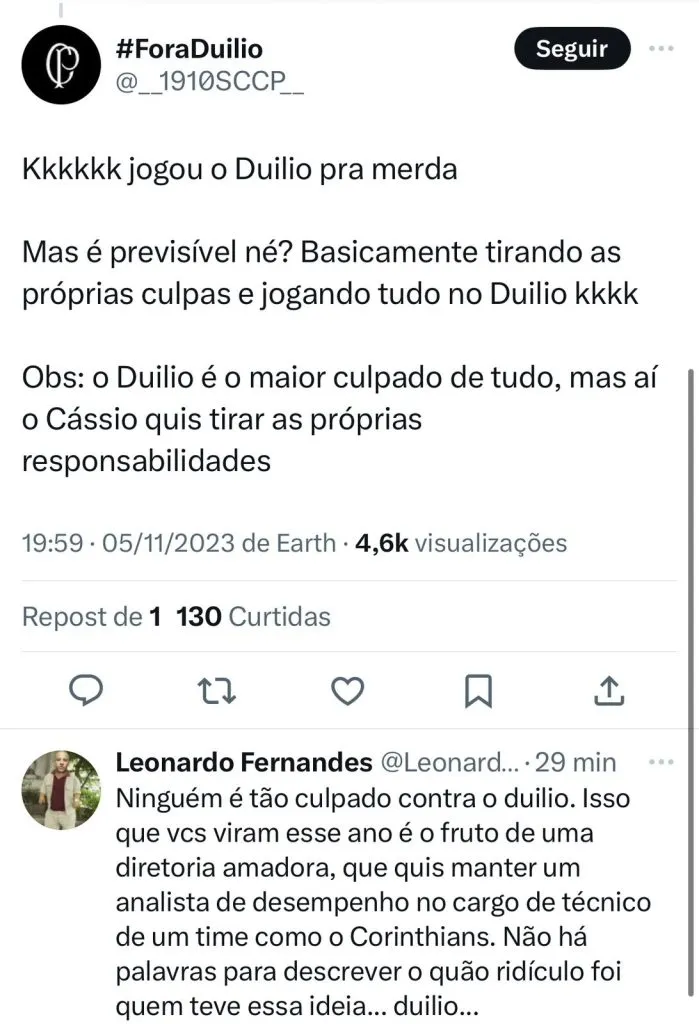Open overflow menu on Leonardo Fernandes' reply
The image size is (699, 1024).
pyautogui.click(x=662, y=762)
